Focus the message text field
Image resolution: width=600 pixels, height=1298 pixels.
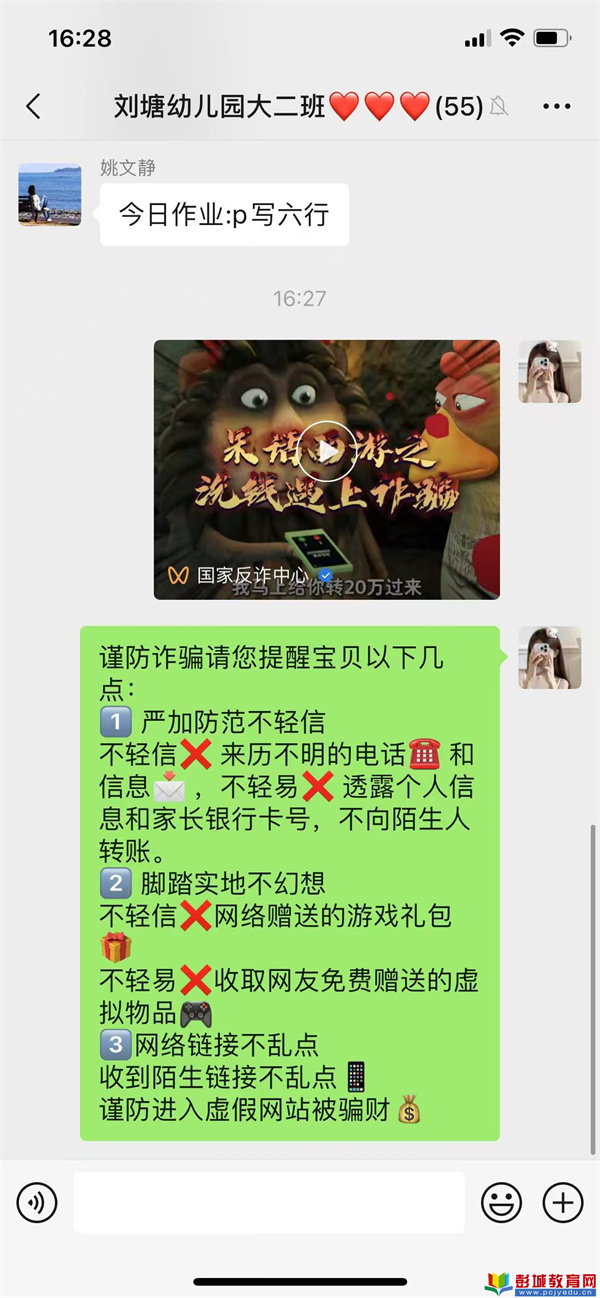click(x=269, y=1202)
